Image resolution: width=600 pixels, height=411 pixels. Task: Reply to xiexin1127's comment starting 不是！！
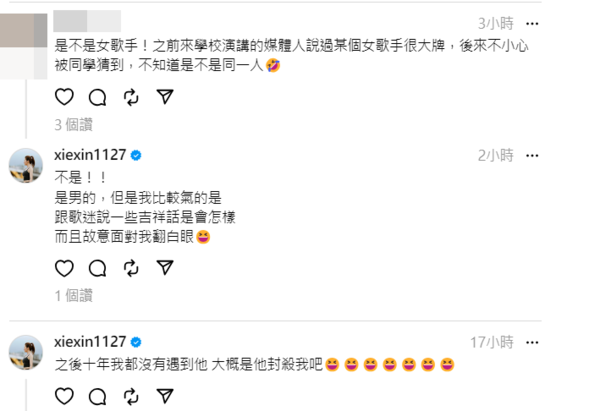pos(98,268)
